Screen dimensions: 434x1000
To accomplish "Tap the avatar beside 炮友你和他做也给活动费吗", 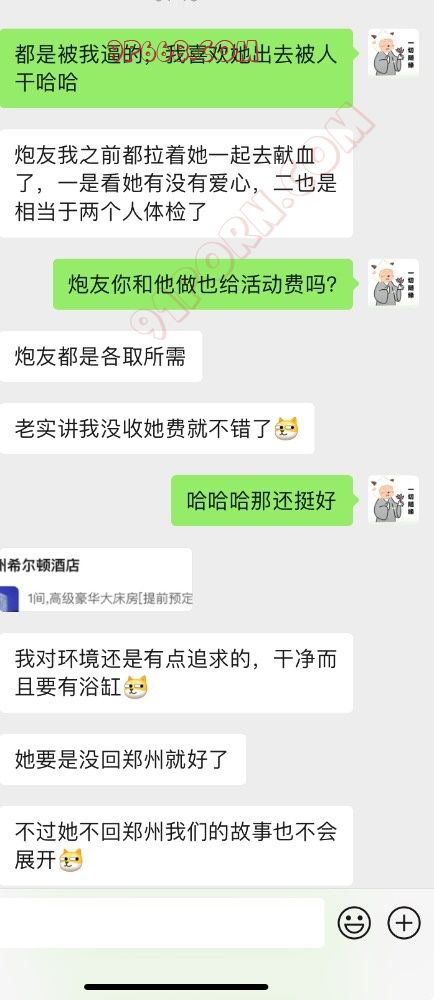I will click(393, 283).
